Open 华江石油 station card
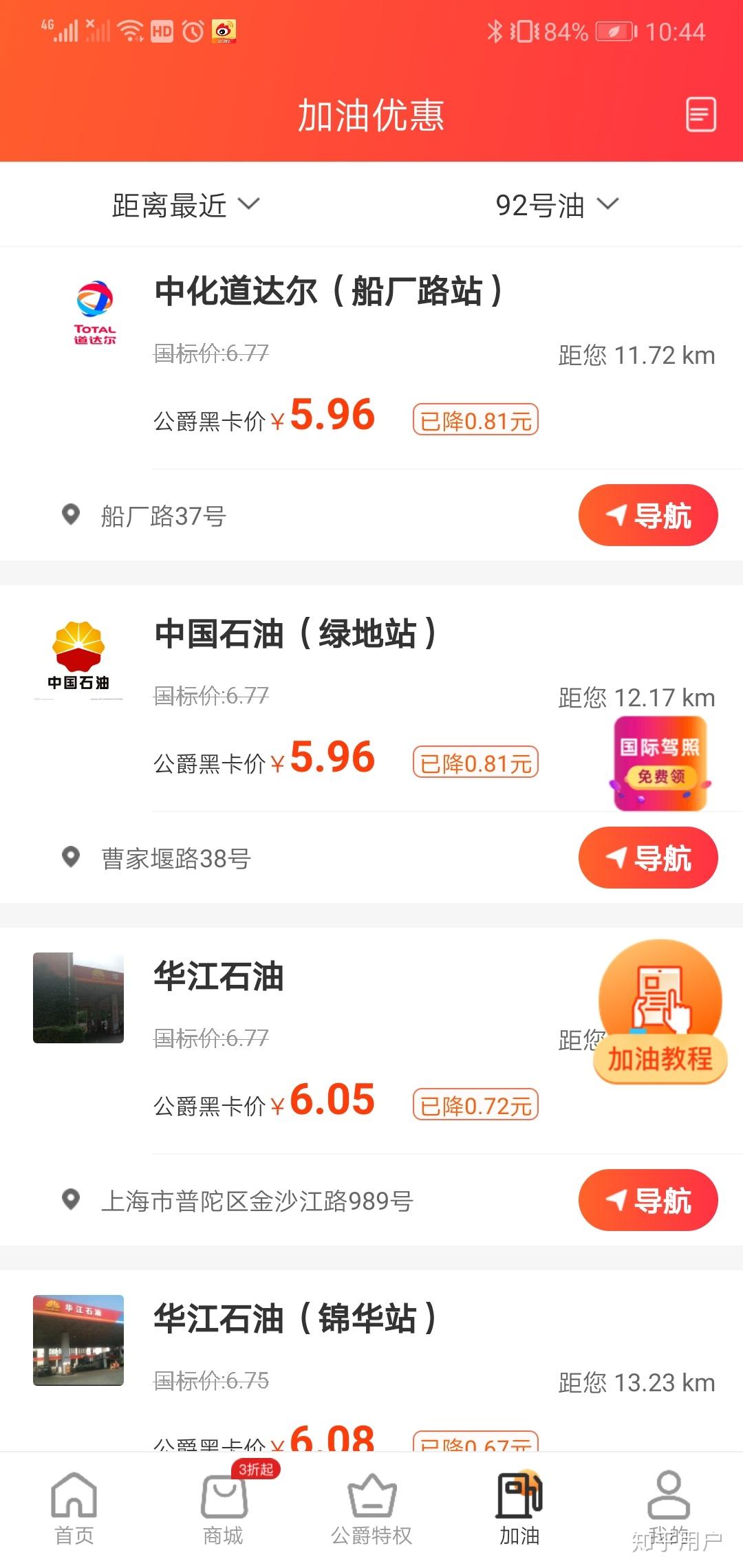The width and height of the screenshot is (743, 1568). [x=219, y=976]
